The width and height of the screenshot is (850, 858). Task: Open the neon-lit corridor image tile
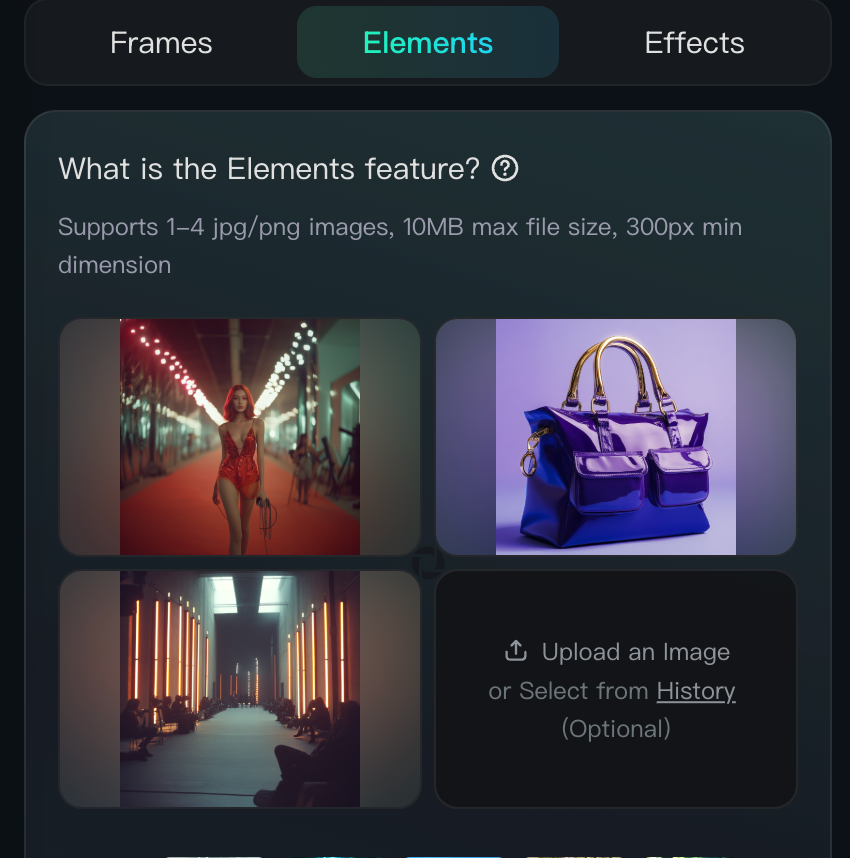[240, 689]
